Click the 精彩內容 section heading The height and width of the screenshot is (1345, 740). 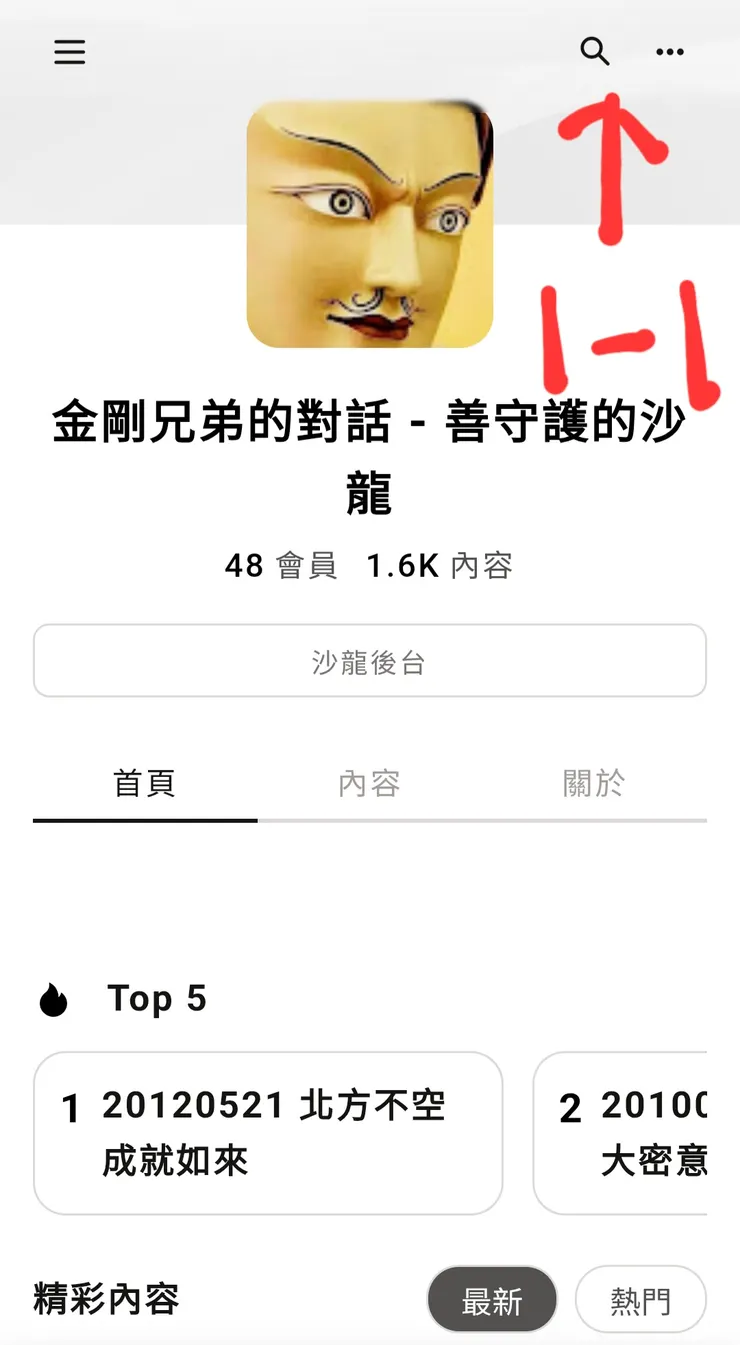(104, 1299)
